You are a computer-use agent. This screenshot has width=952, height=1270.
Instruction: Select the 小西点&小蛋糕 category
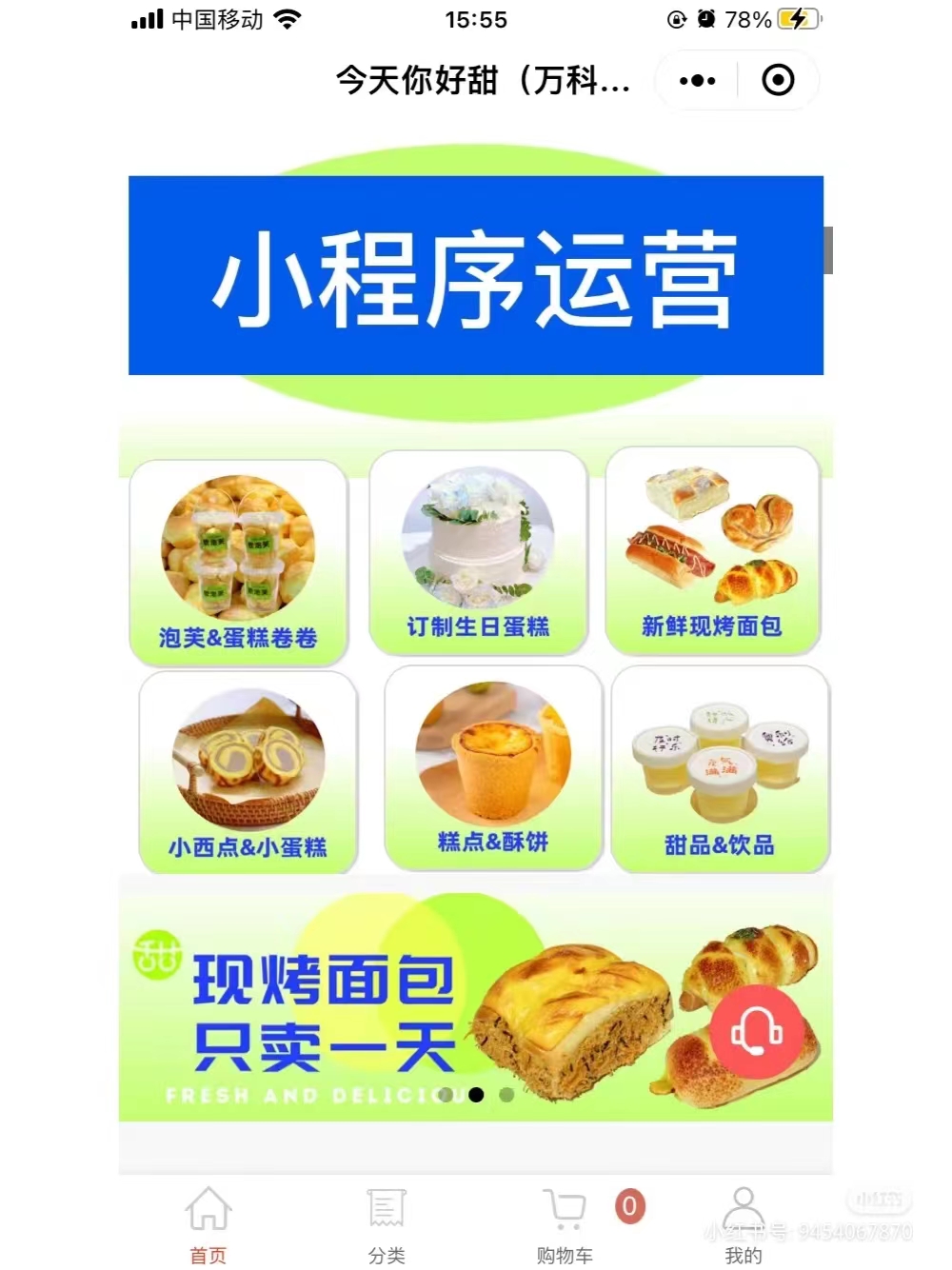(x=248, y=771)
